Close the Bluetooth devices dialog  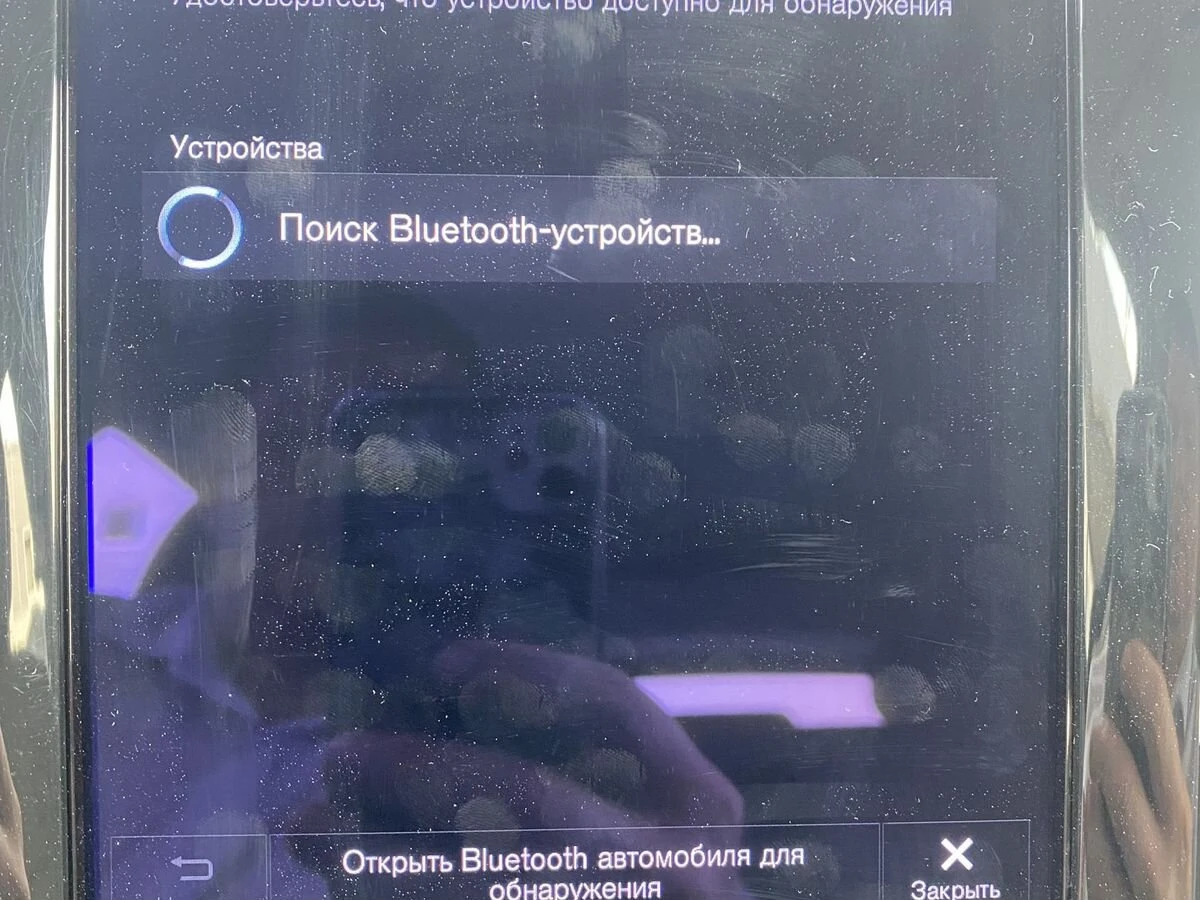coord(956,866)
